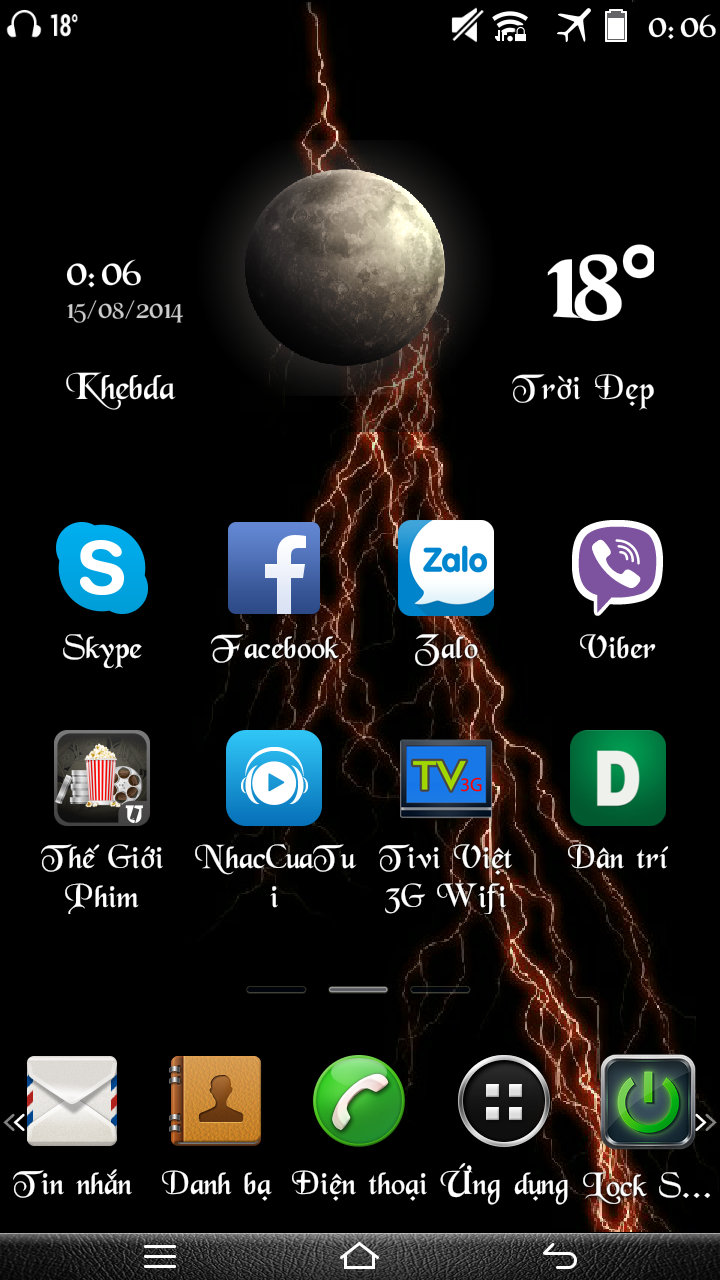
Task: Open the Skype app
Action: click(x=103, y=568)
